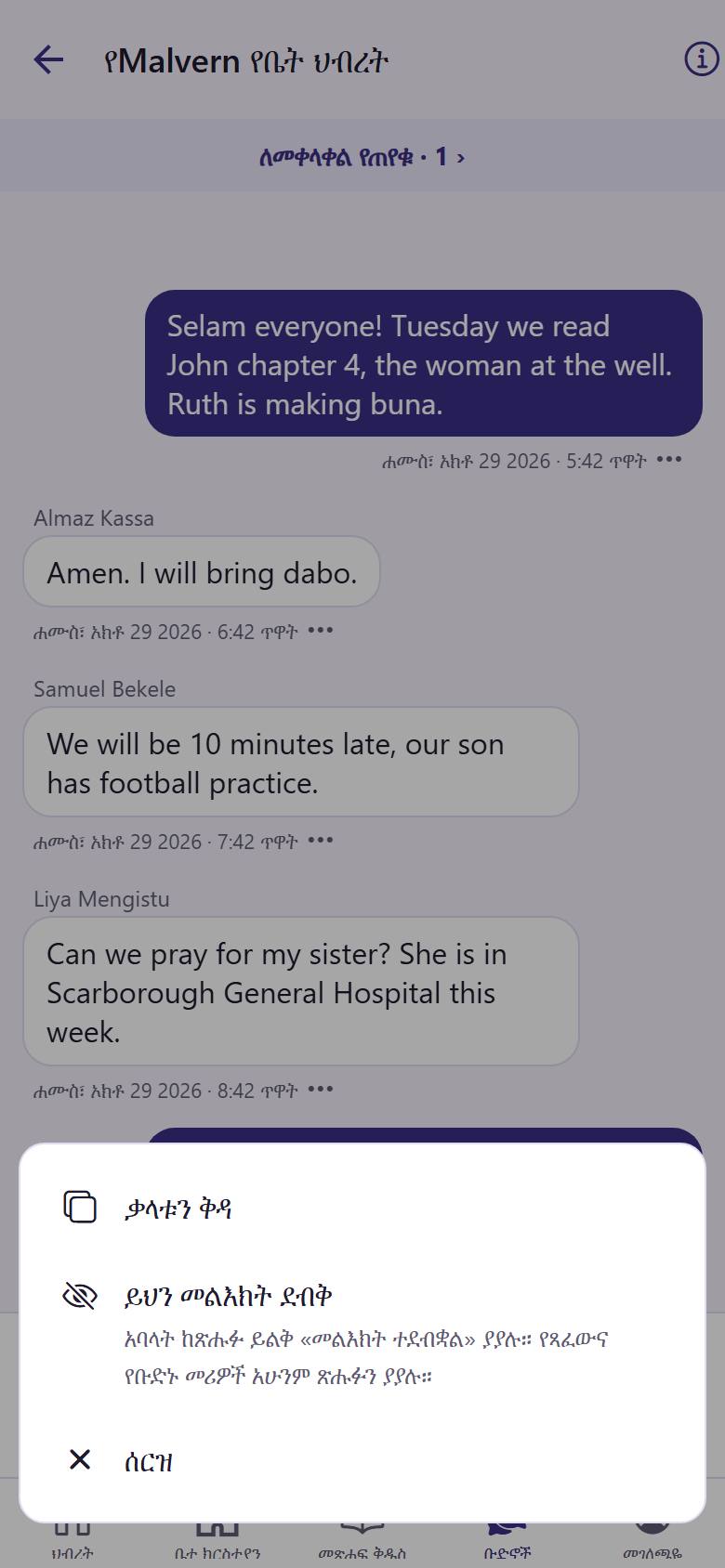
Task: Open the group info icon
Action: pyautogui.click(x=702, y=59)
